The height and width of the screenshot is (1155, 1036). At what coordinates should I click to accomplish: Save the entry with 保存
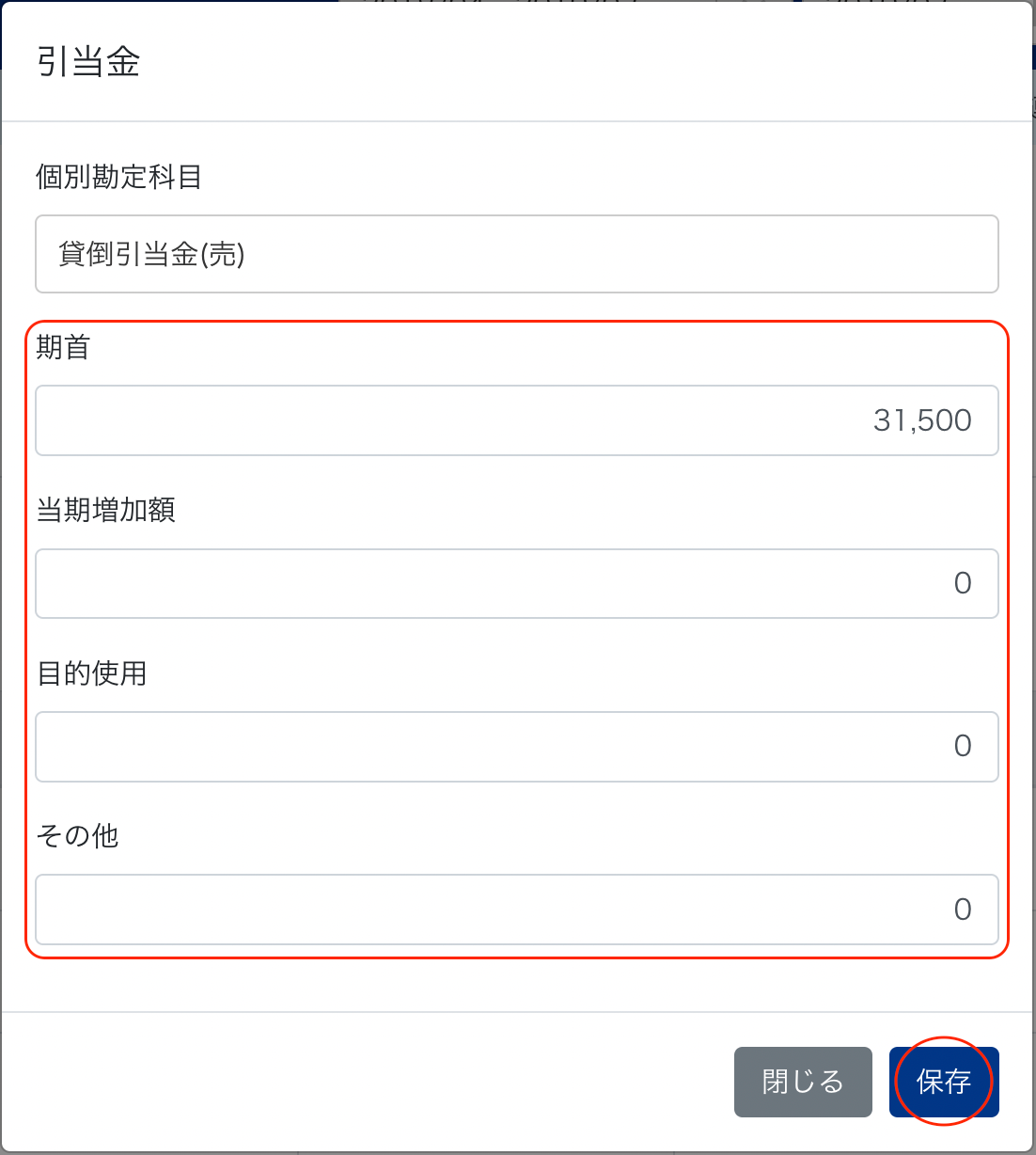click(x=943, y=1082)
